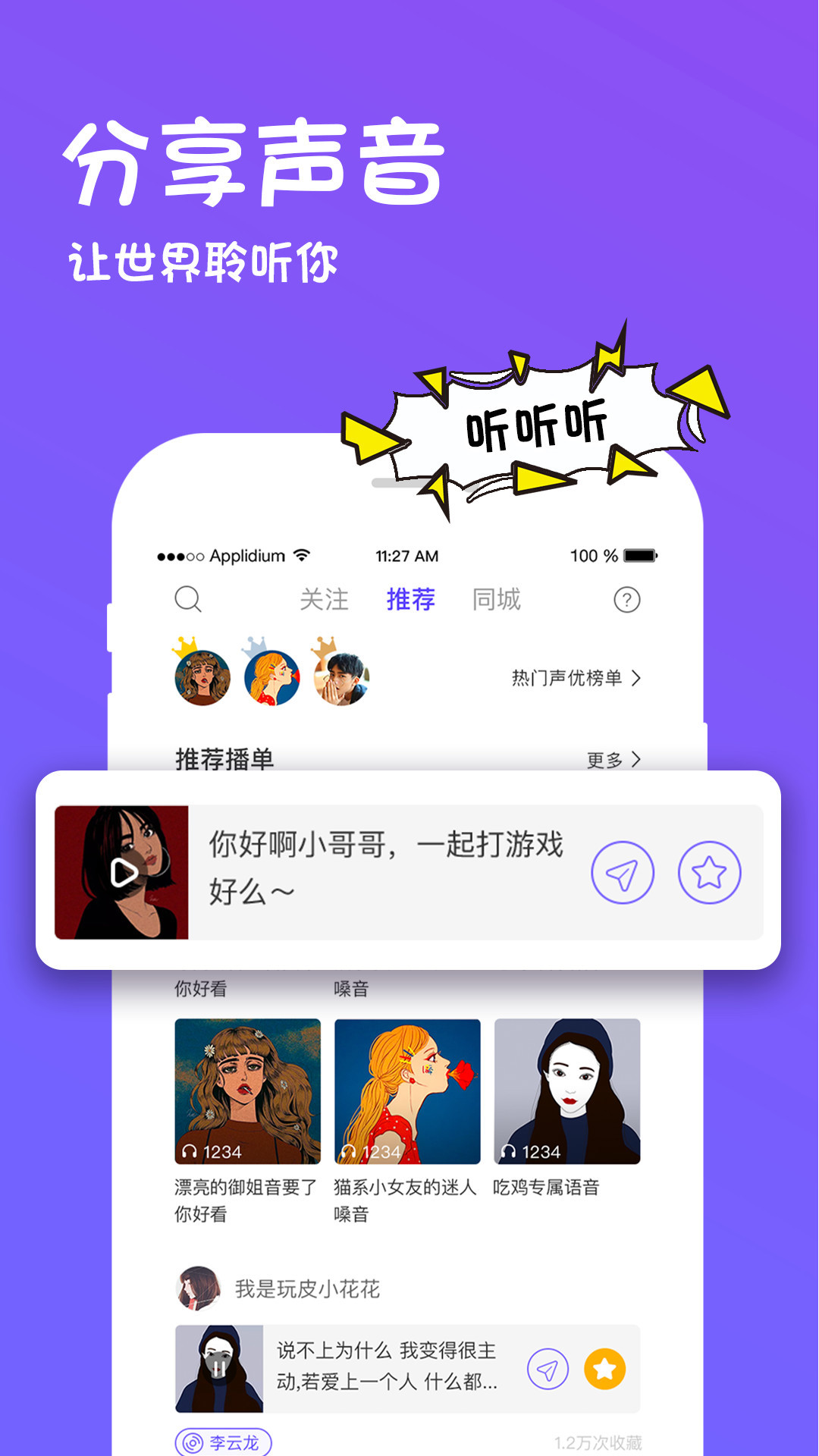Click the 1.2万次收藏 collection count
This screenshot has width=819, height=1456.
(x=598, y=1440)
